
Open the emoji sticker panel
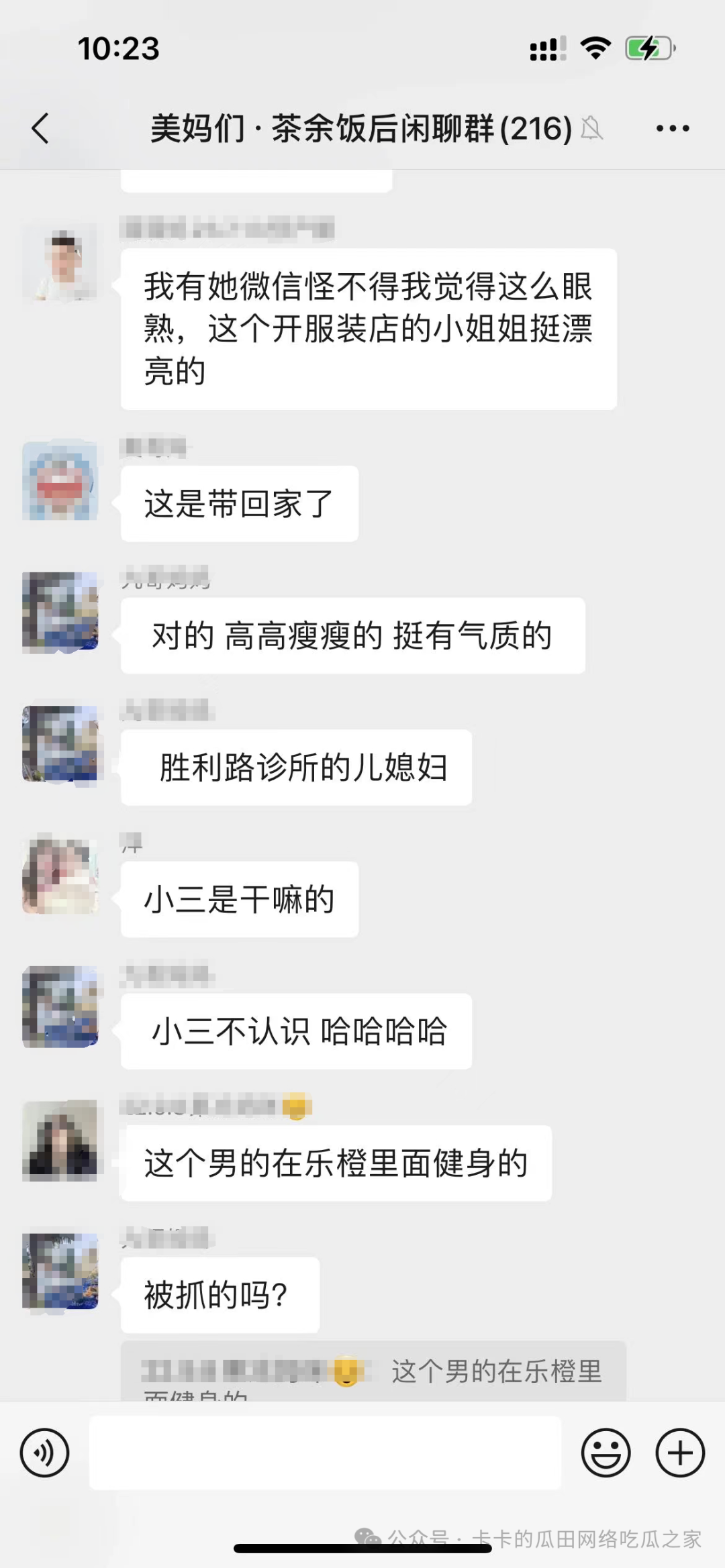tap(606, 1453)
